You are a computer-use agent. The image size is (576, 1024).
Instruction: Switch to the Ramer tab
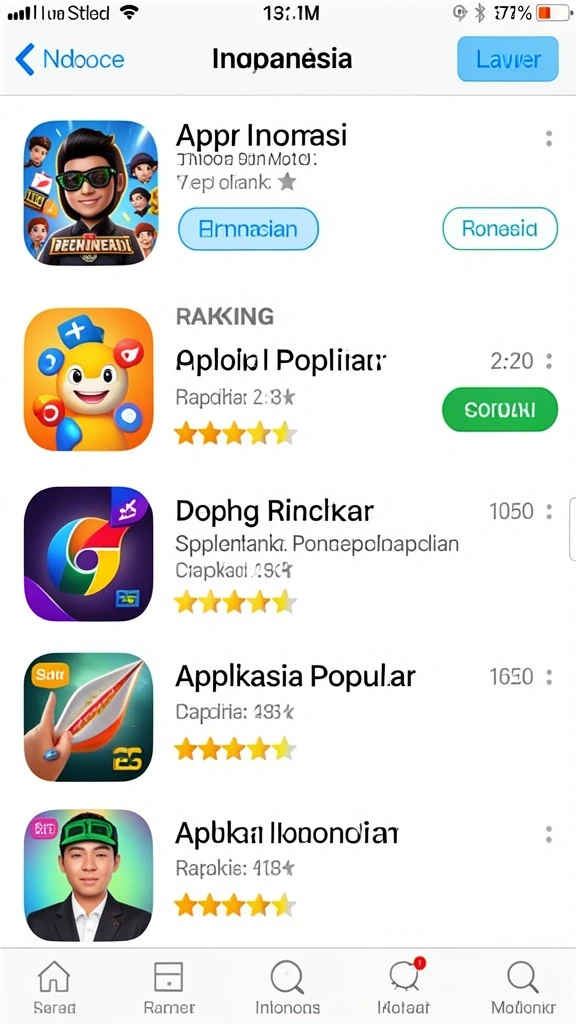pyautogui.click(x=168, y=987)
